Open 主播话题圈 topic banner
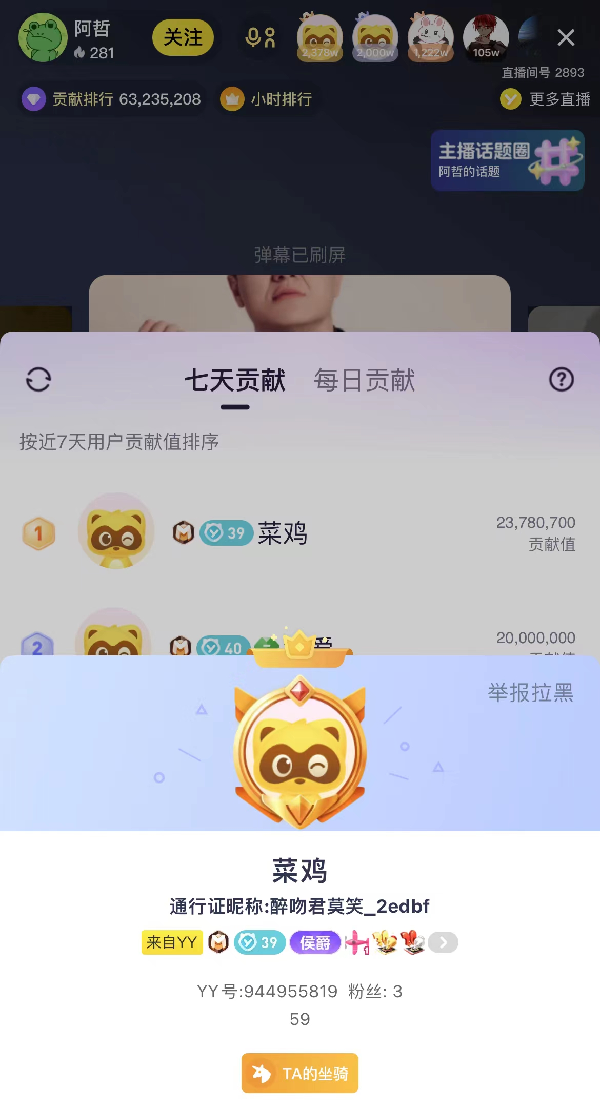This screenshot has height=1112, width=600. [508, 160]
